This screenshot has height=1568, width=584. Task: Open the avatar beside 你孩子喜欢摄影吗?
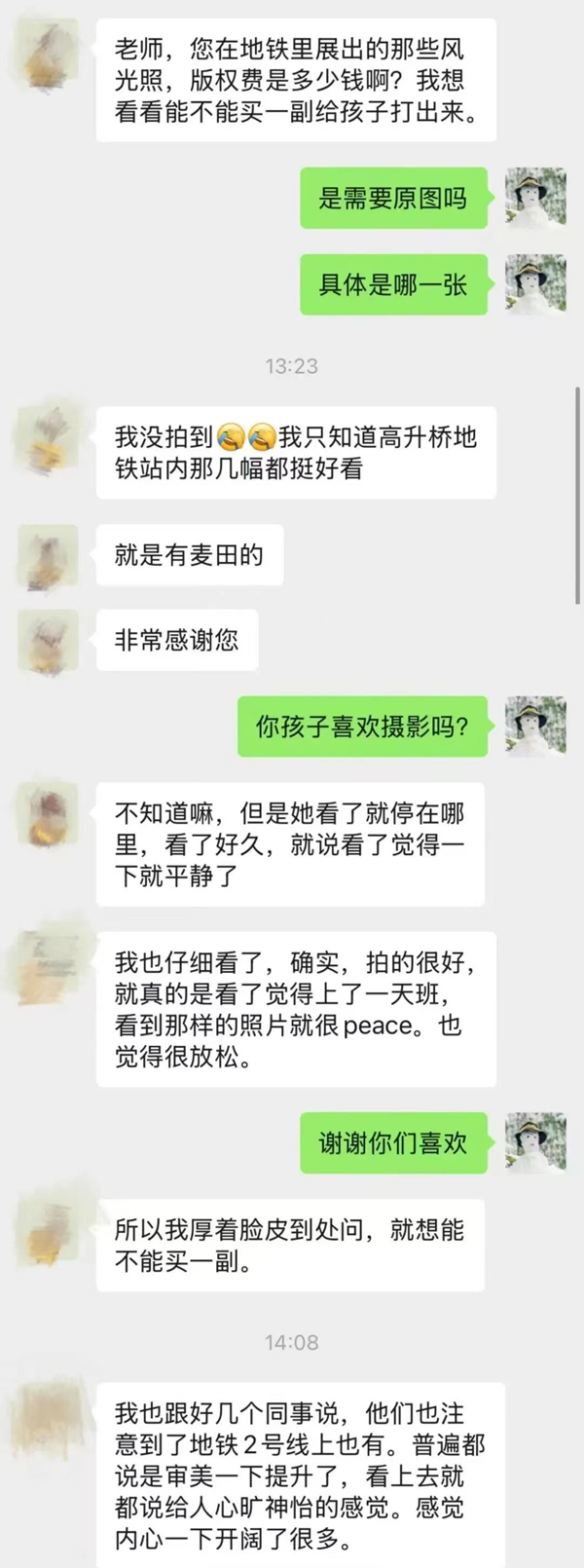535,727
